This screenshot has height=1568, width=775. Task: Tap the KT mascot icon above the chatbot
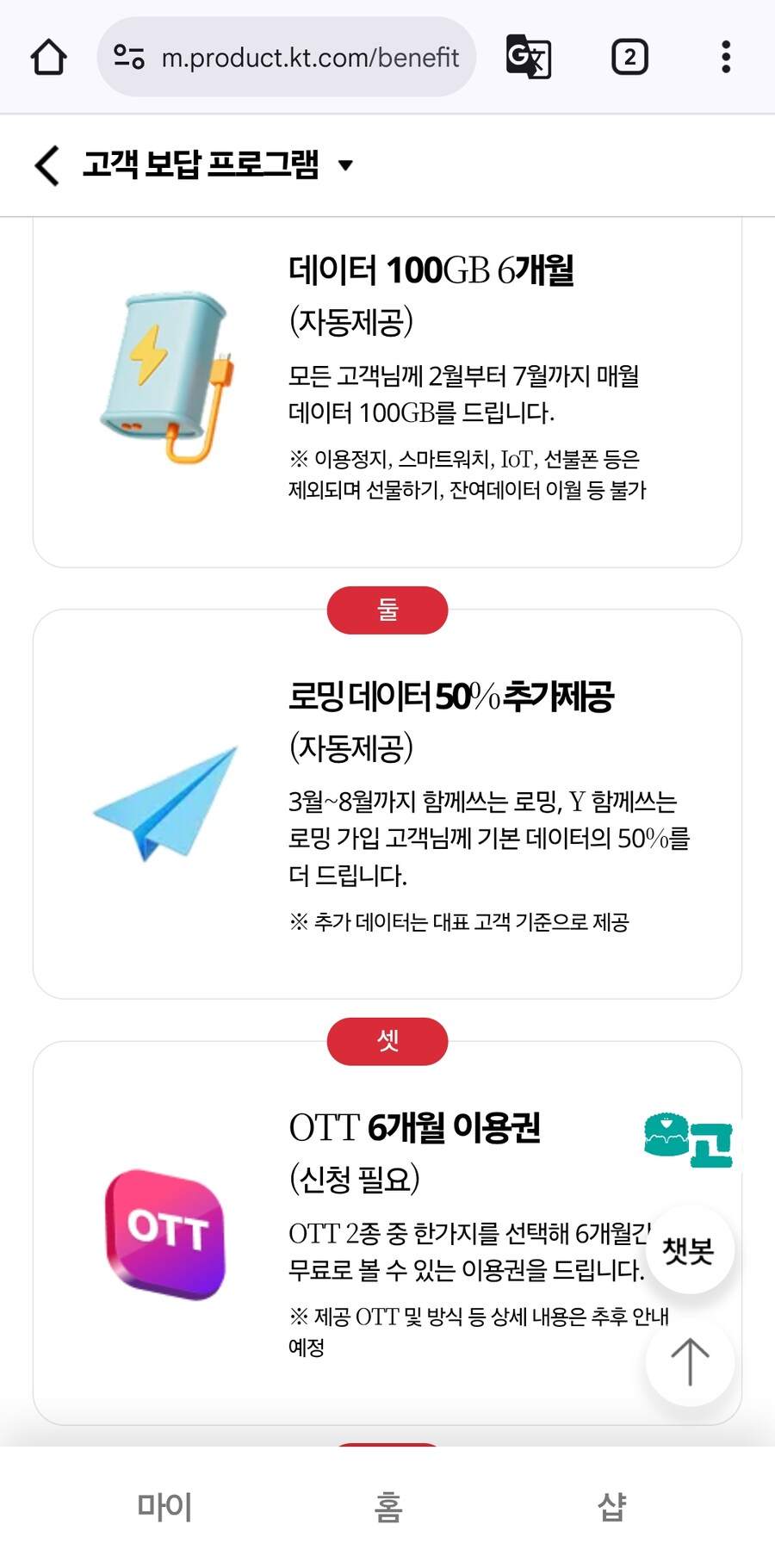[687, 1139]
